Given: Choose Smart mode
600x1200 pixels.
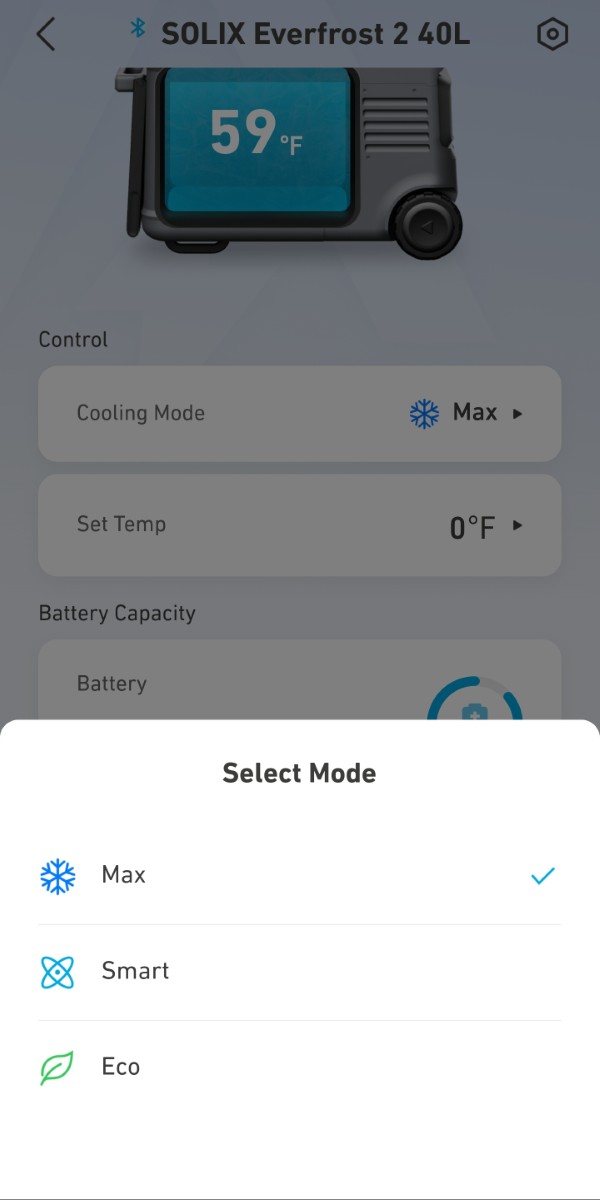Looking at the screenshot, I should [x=299, y=972].
